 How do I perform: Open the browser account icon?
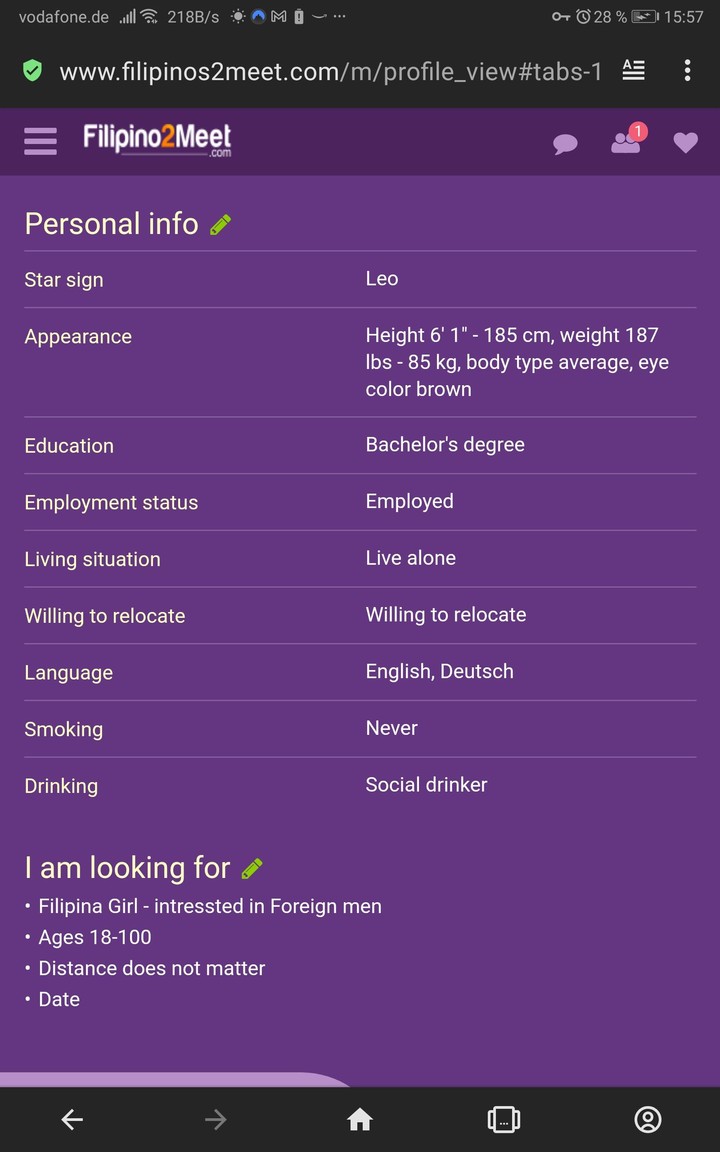coord(648,1120)
